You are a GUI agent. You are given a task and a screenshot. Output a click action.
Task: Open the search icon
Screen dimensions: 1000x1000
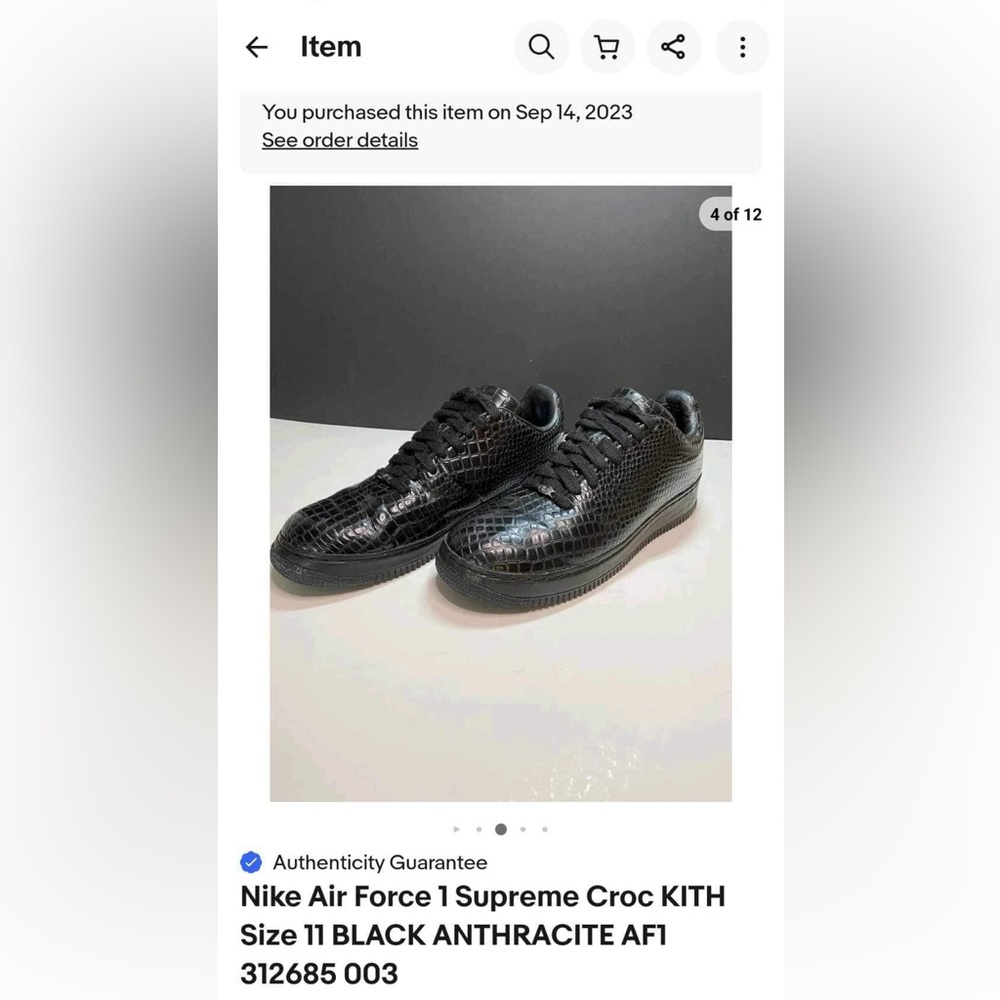(x=541, y=47)
